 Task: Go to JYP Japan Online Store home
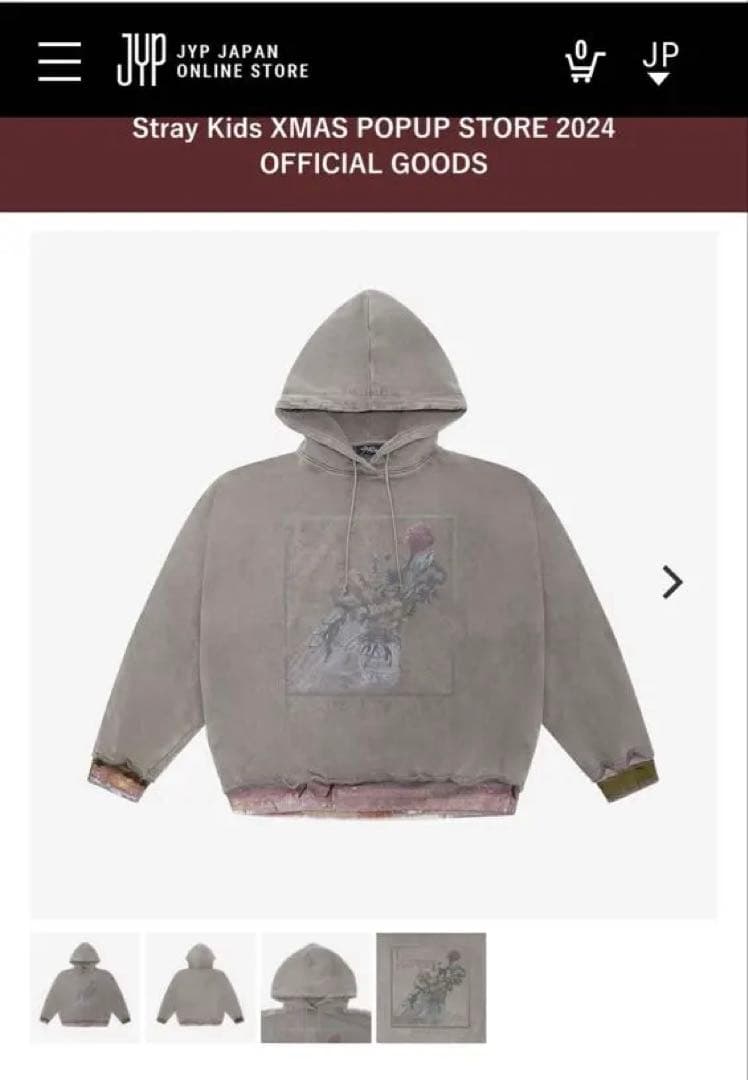(x=214, y=62)
